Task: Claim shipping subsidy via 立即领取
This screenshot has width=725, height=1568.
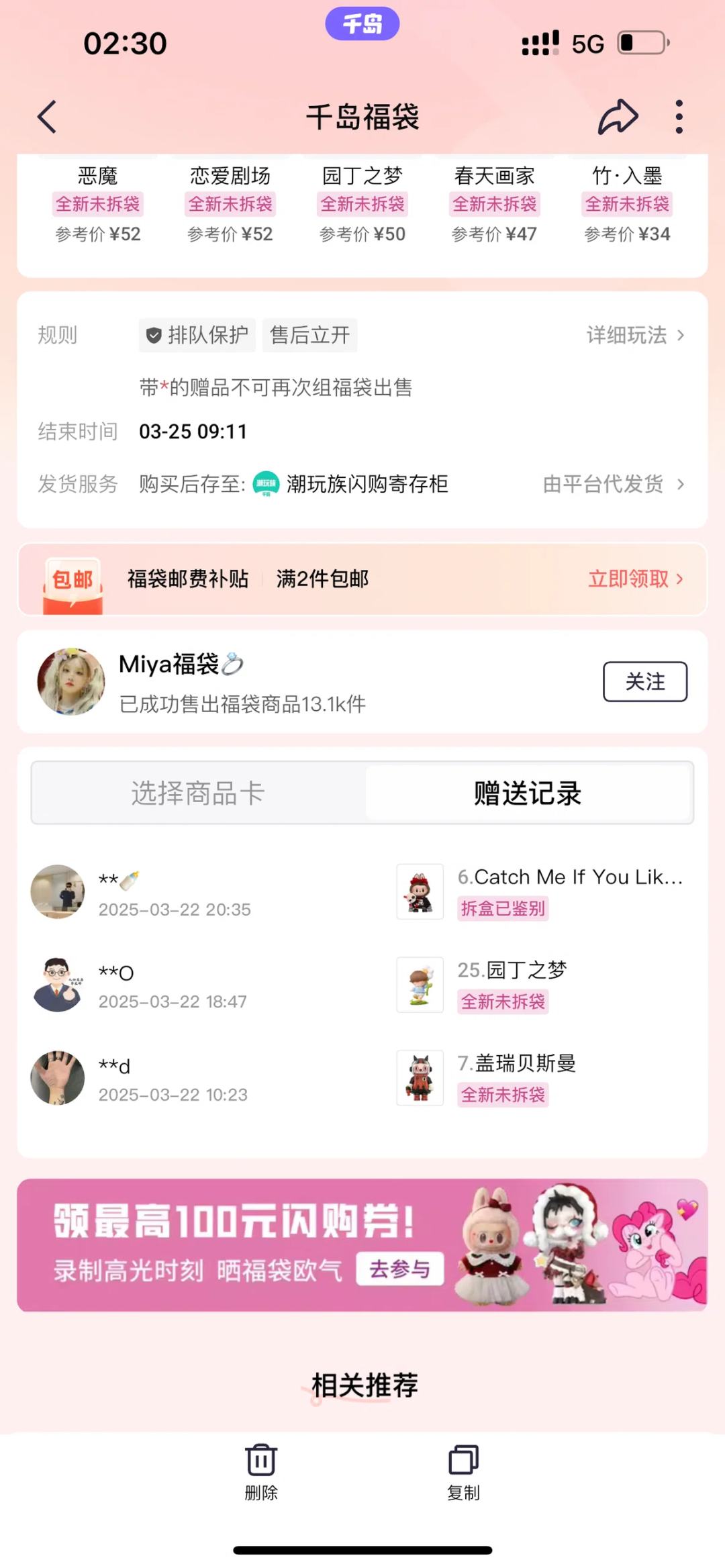Action: [x=634, y=579]
